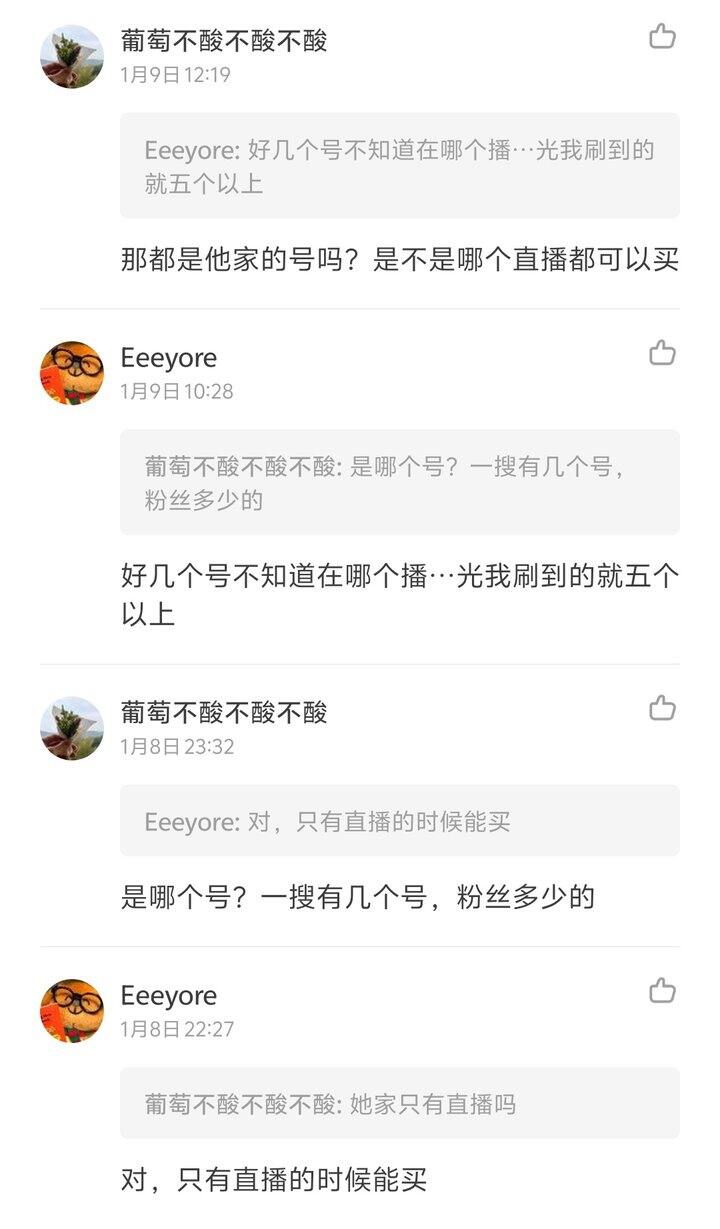The width and height of the screenshot is (720, 1229).
Task: Like Eeeyore's comment from 1月8日 22:27
Action: [x=662, y=992]
